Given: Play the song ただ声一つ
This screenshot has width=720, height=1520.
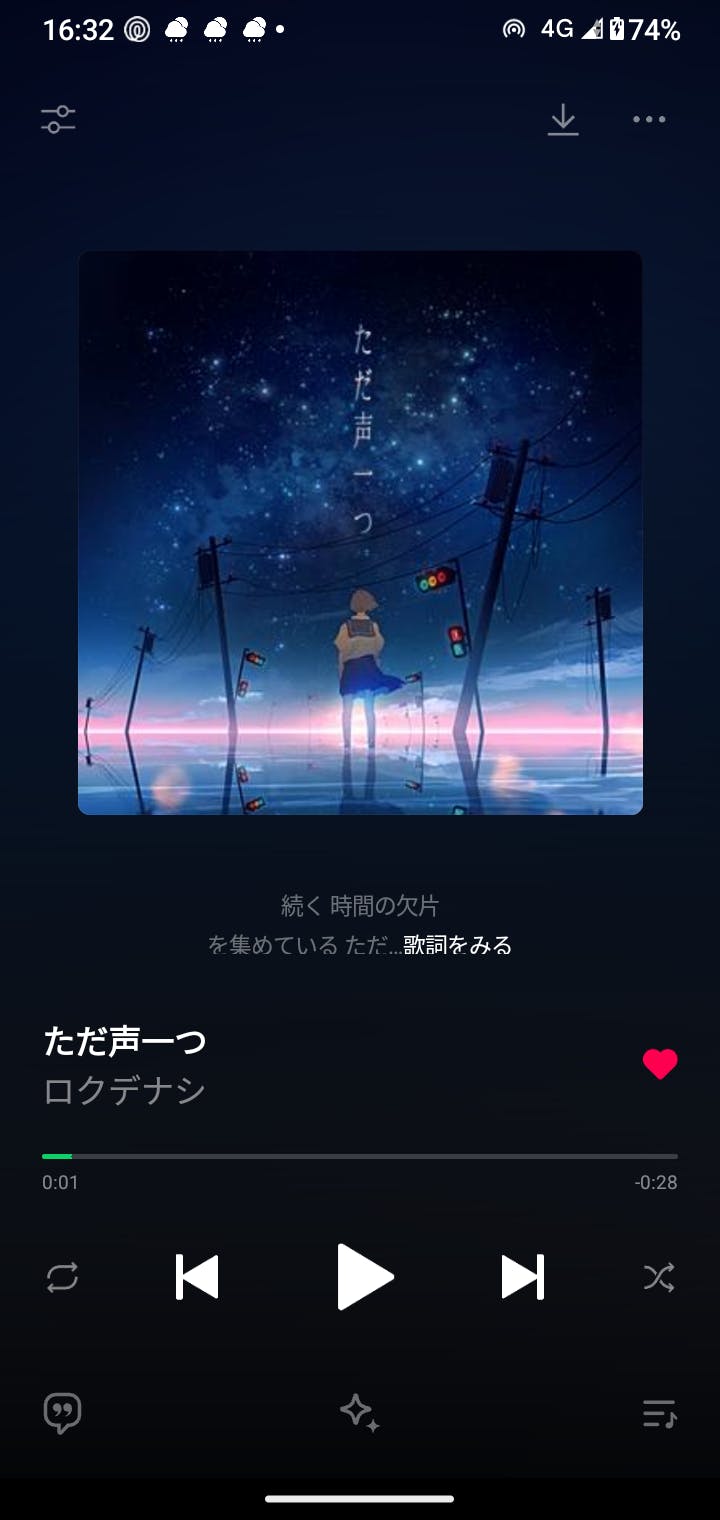Looking at the screenshot, I should click(363, 1277).
